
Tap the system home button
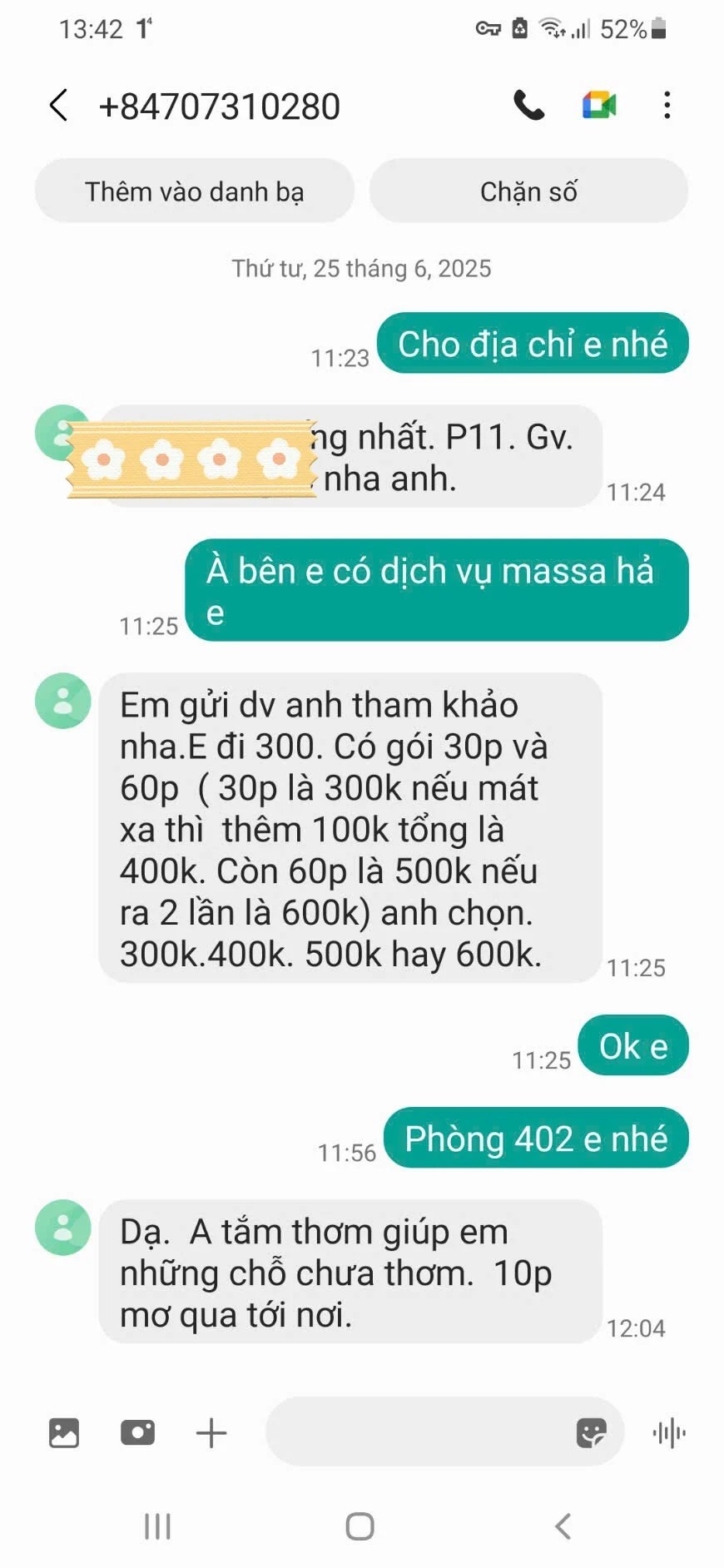[x=360, y=1526]
